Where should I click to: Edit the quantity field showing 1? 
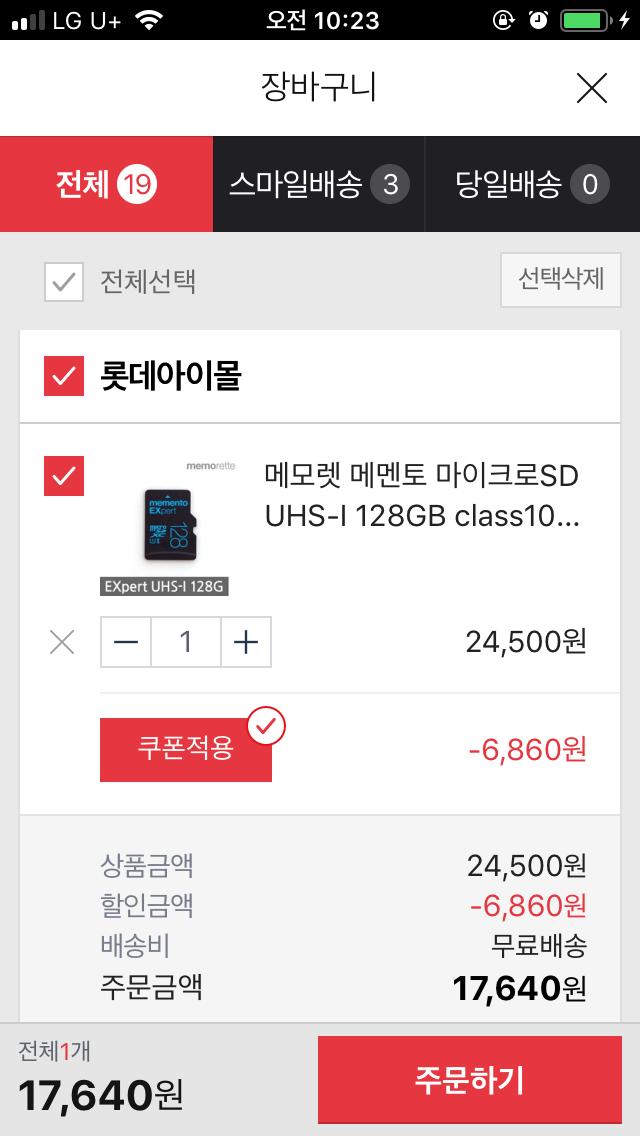(x=186, y=642)
